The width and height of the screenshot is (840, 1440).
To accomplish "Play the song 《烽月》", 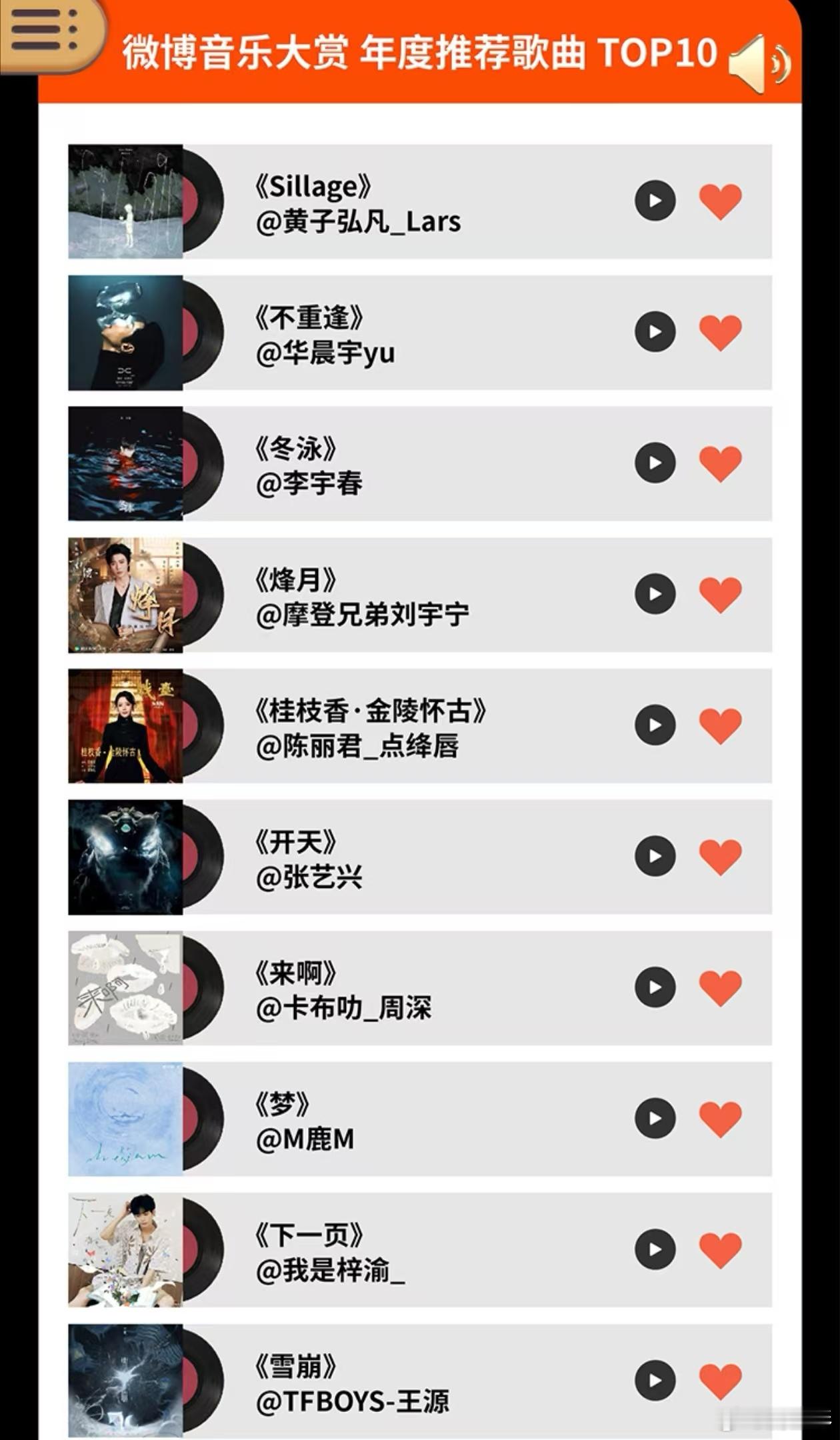I will coord(655,594).
